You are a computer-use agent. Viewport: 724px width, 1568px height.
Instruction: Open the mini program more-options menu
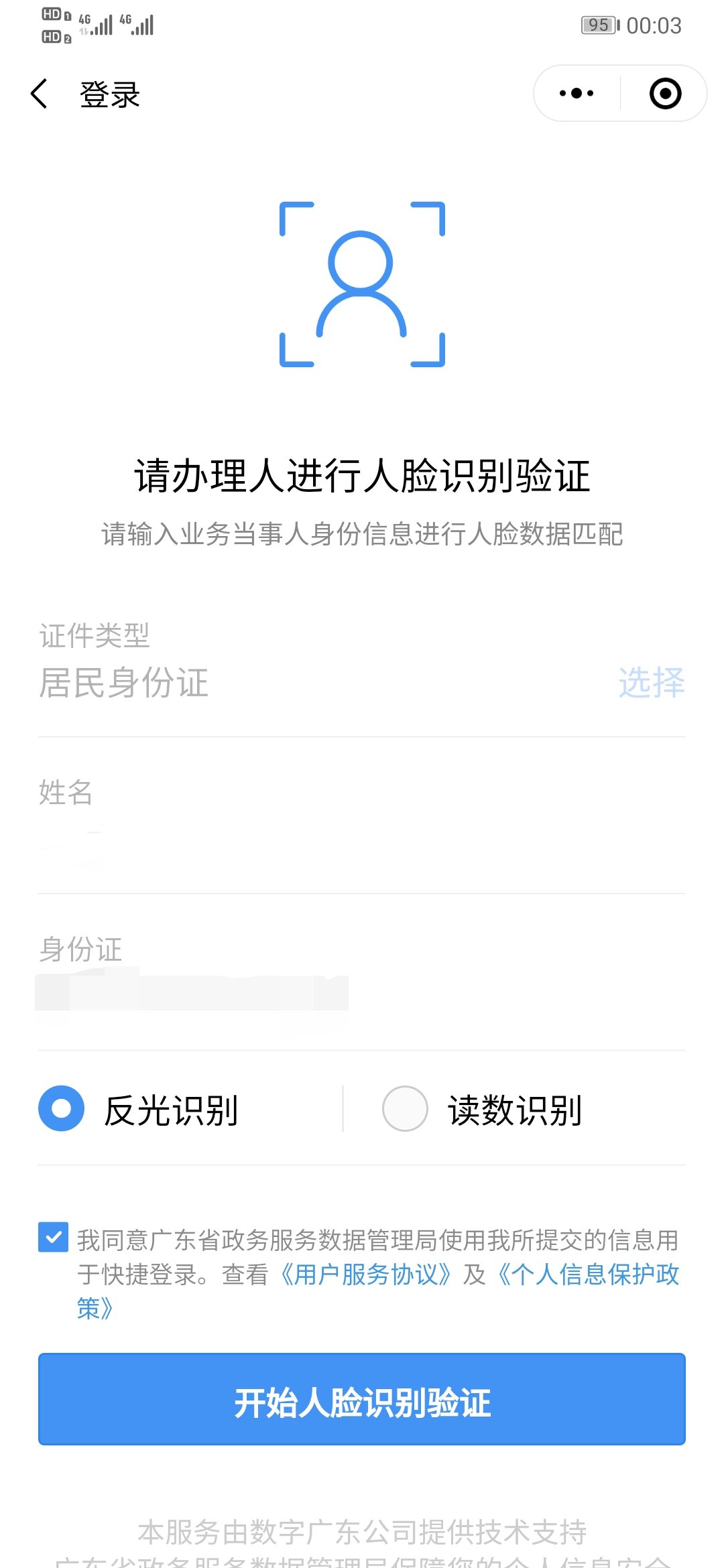coord(577,93)
